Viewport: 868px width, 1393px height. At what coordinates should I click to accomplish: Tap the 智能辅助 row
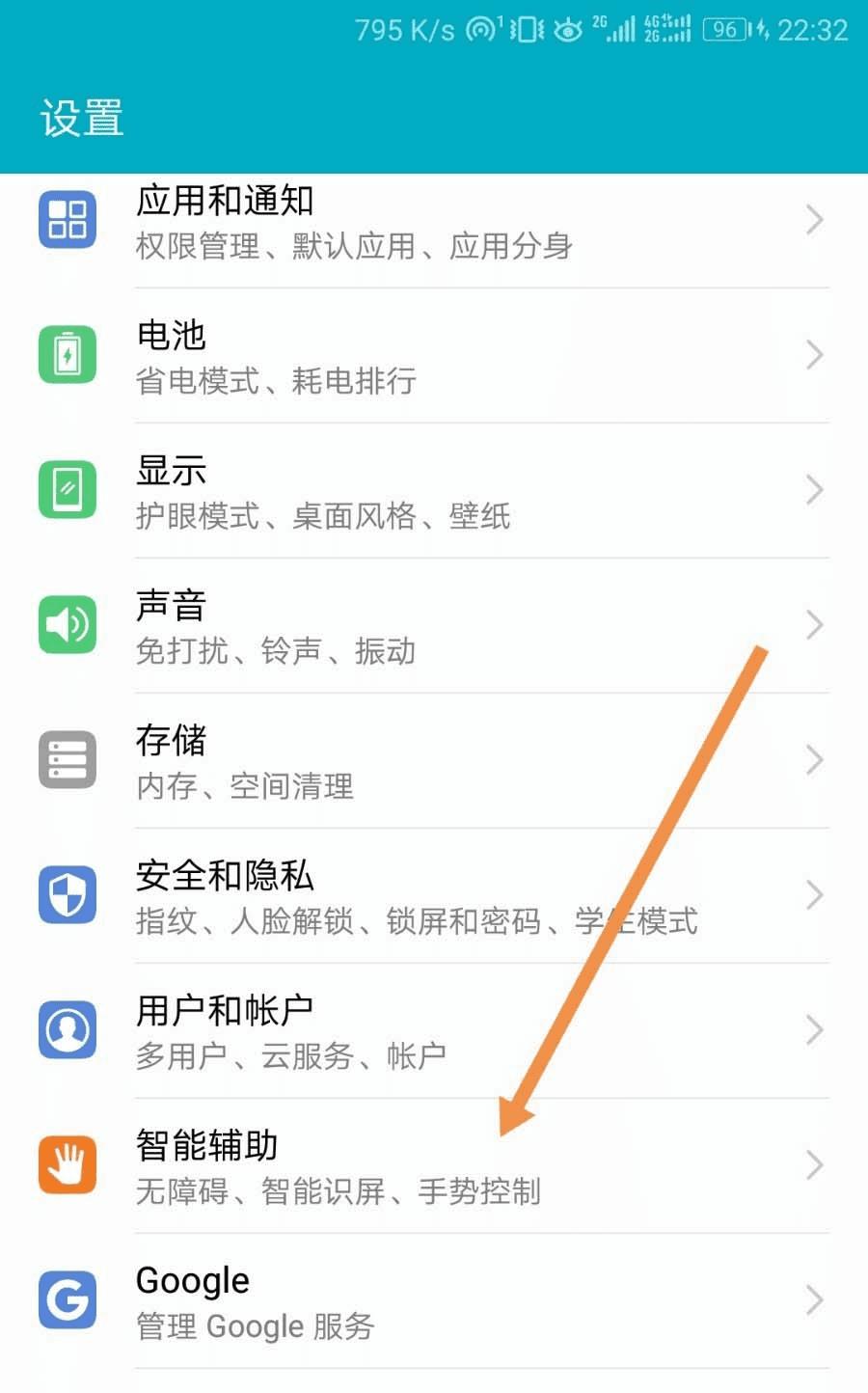tap(434, 1166)
